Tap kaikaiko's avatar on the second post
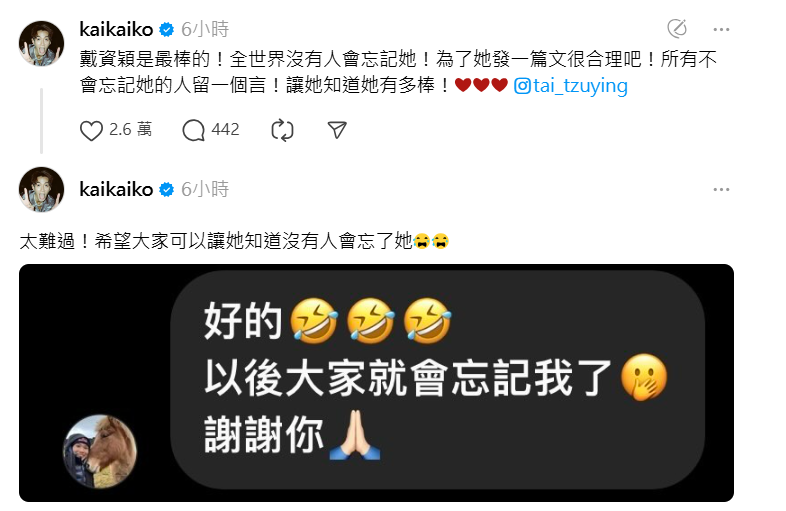Viewport: 786px width, 511px height. (x=42, y=190)
